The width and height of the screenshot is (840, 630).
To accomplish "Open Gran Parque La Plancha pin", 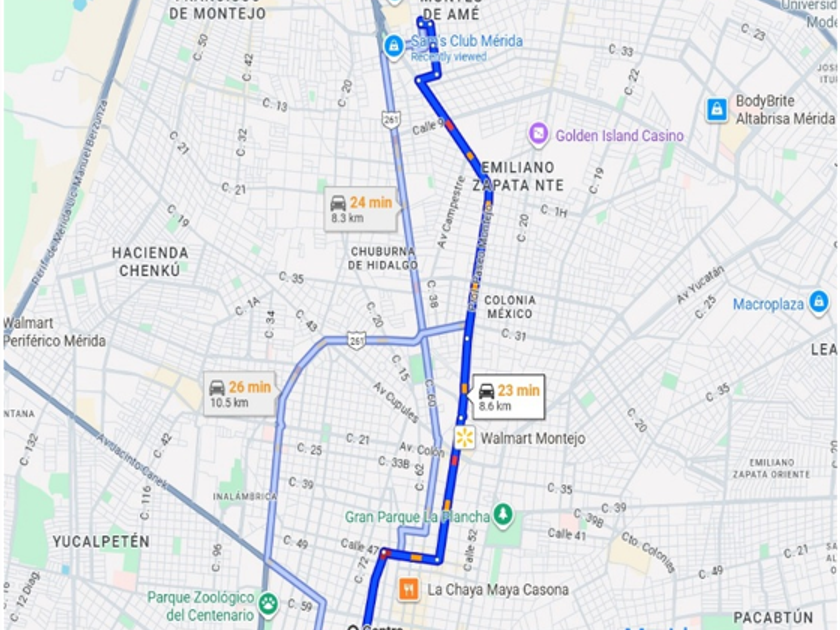I will click(503, 516).
